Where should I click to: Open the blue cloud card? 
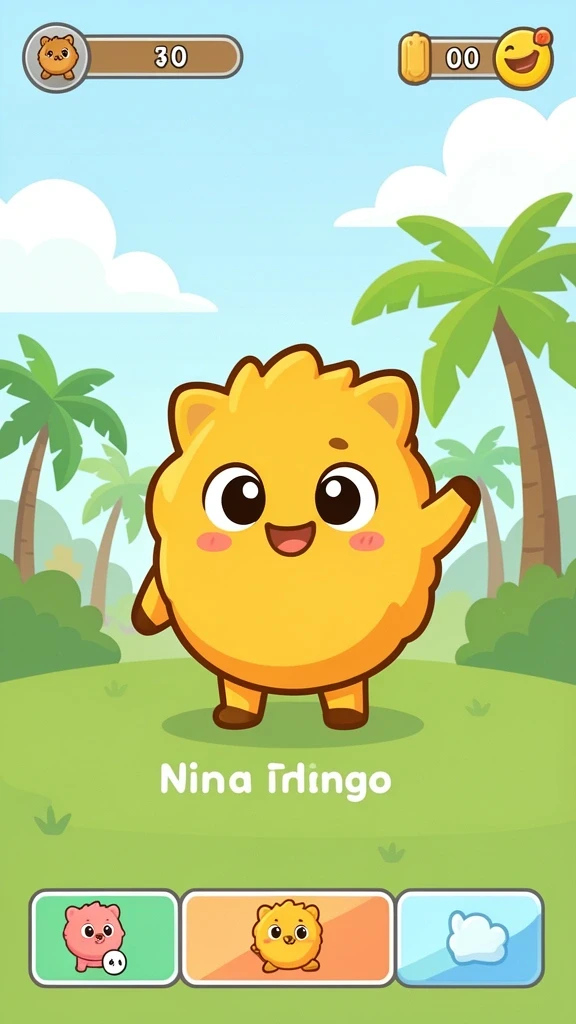[x=470, y=937]
